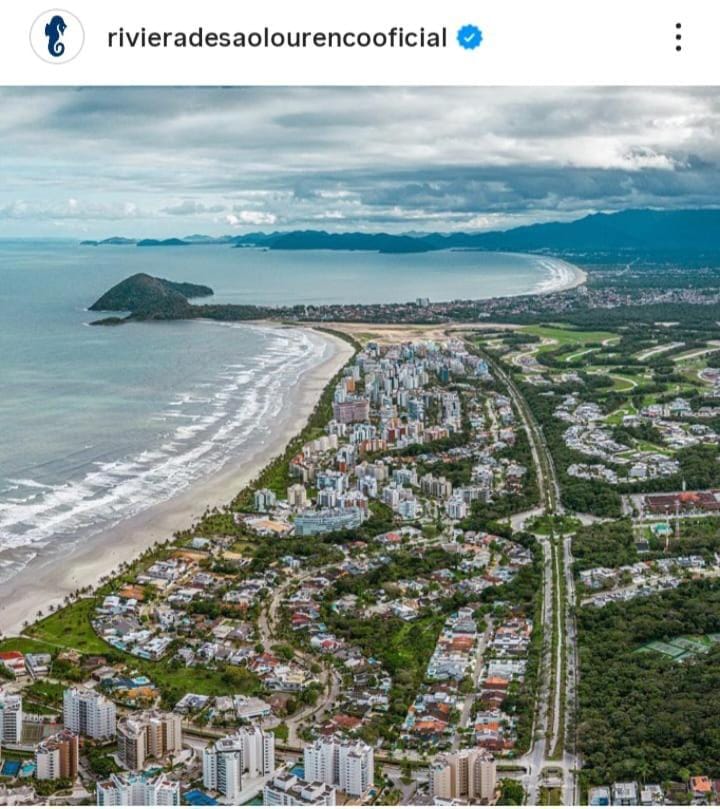This screenshot has width=720, height=809.
Task: Open the seahorse profile picture
Action: pos(57,37)
